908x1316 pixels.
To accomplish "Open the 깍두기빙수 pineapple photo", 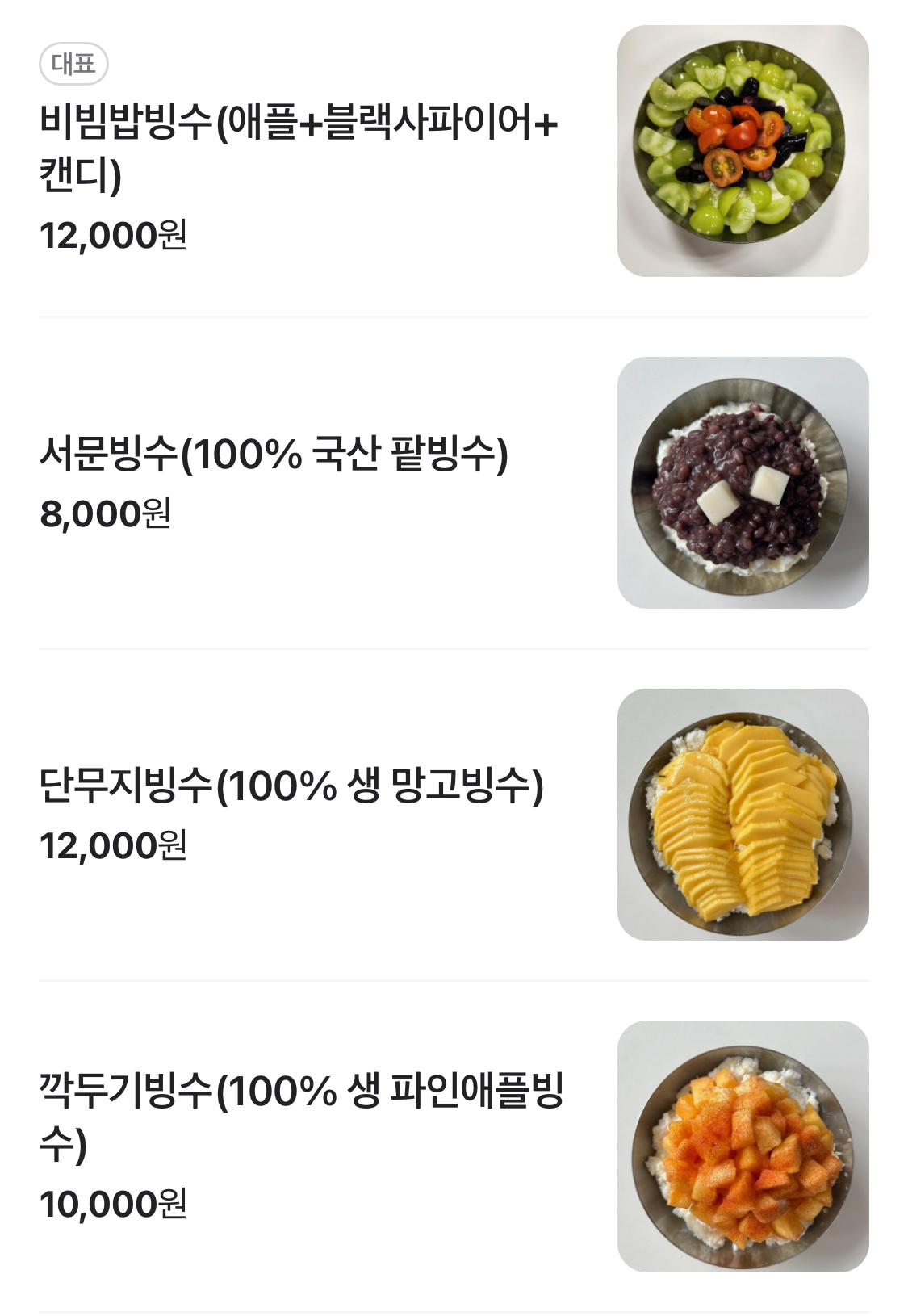I will pos(743,1146).
